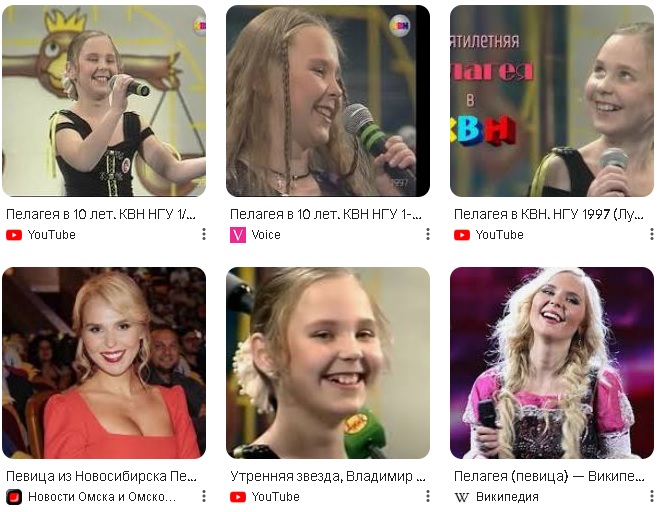Viewport: 672px width, 512px height.
Task: Open the 'Пелагея в 10 лет. КВН НГУ 1/...' YouTube result
Action: point(104,100)
